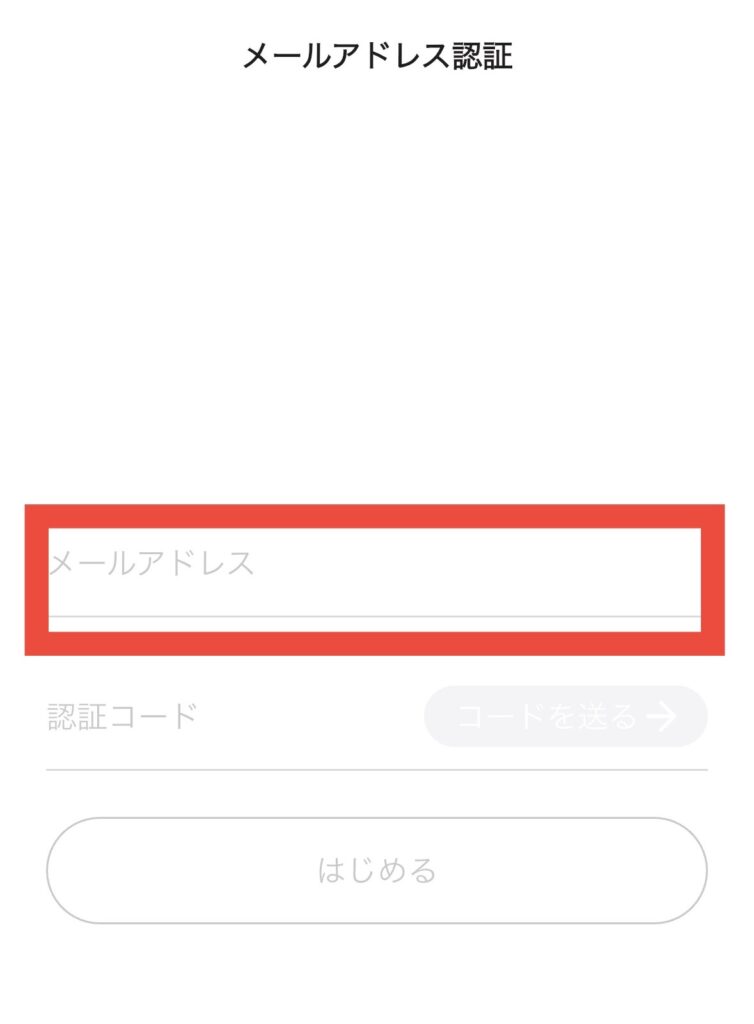Viewport: 754px width, 1024px height.
Task: Send the code with コードを送る
Action: (566, 717)
